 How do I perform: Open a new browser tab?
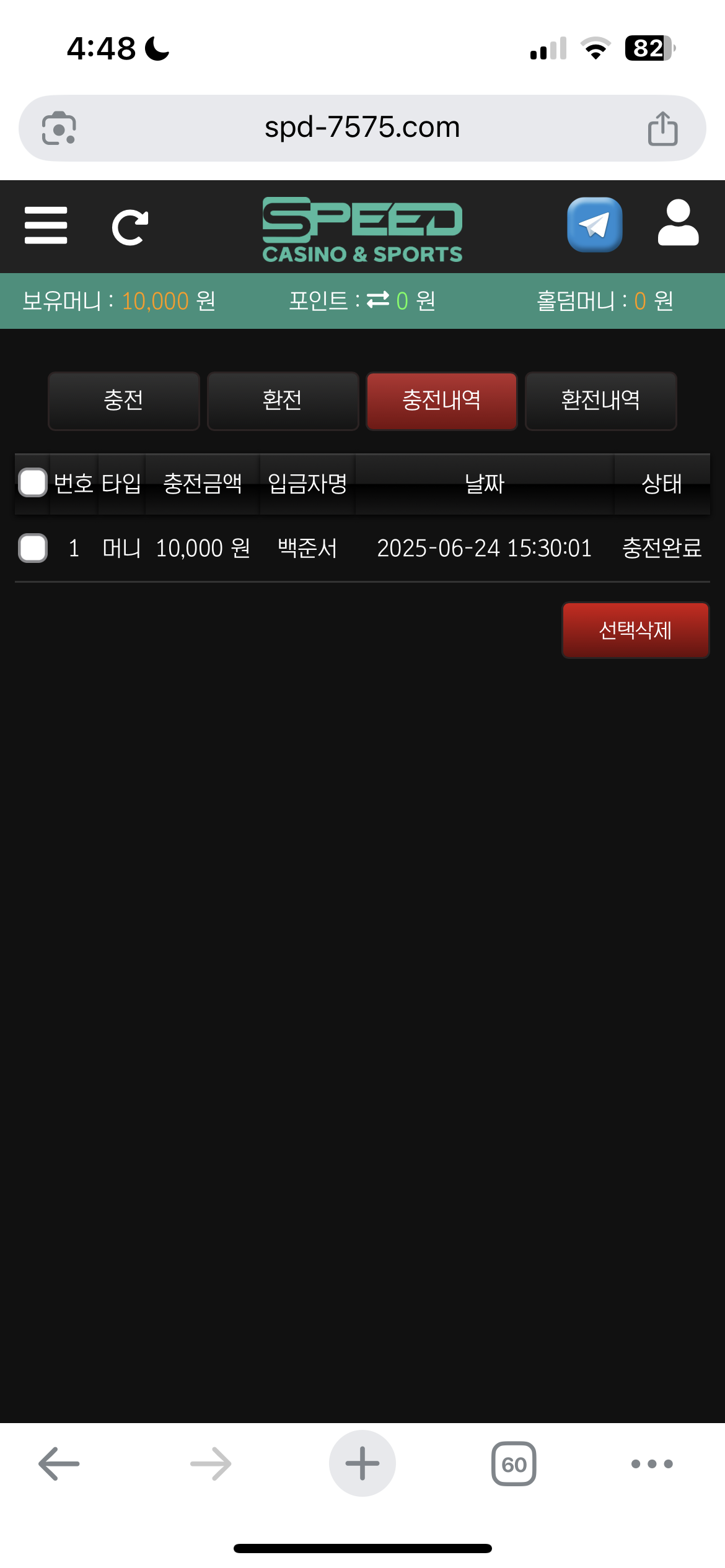point(362,1464)
